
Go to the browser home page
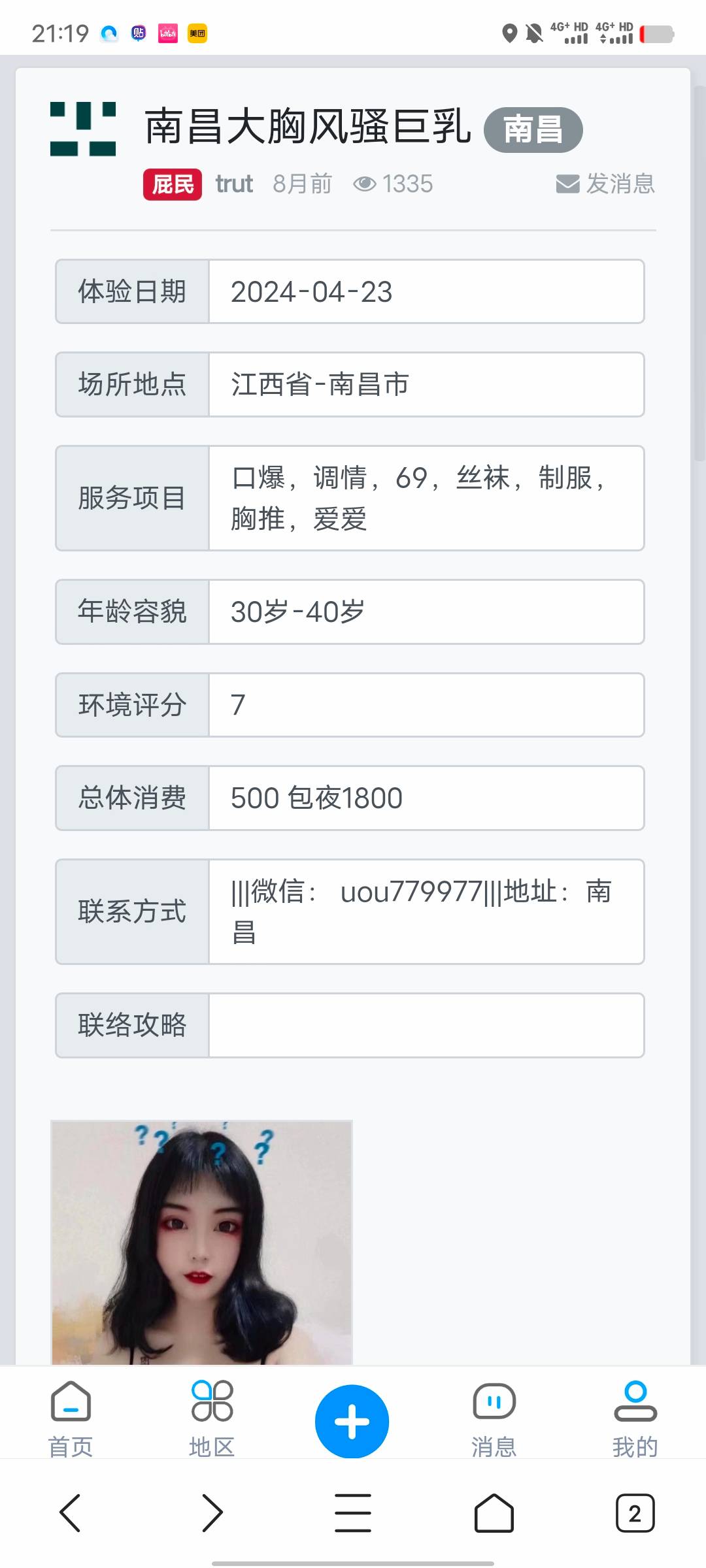pyautogui.click(x=494, y=1512)
